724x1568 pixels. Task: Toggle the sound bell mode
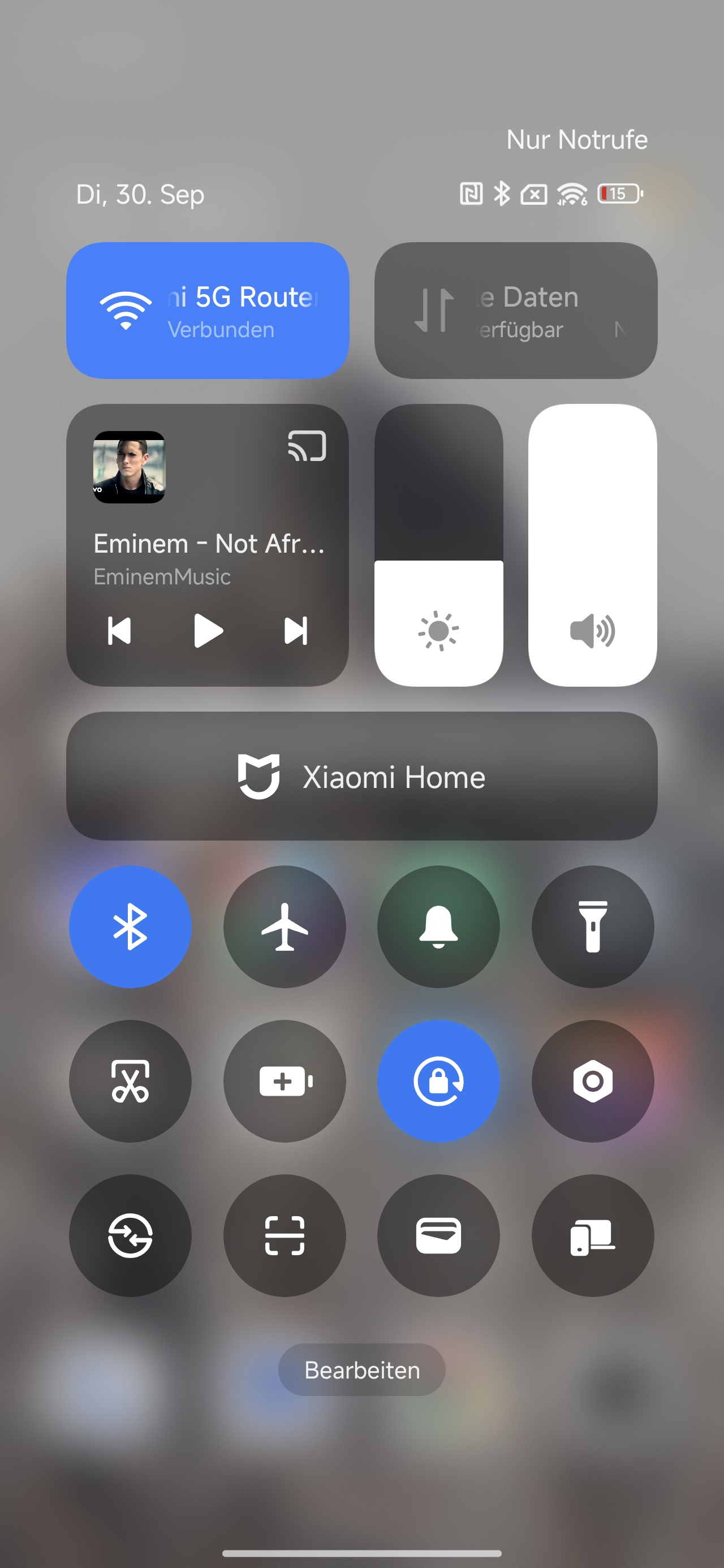438,927
